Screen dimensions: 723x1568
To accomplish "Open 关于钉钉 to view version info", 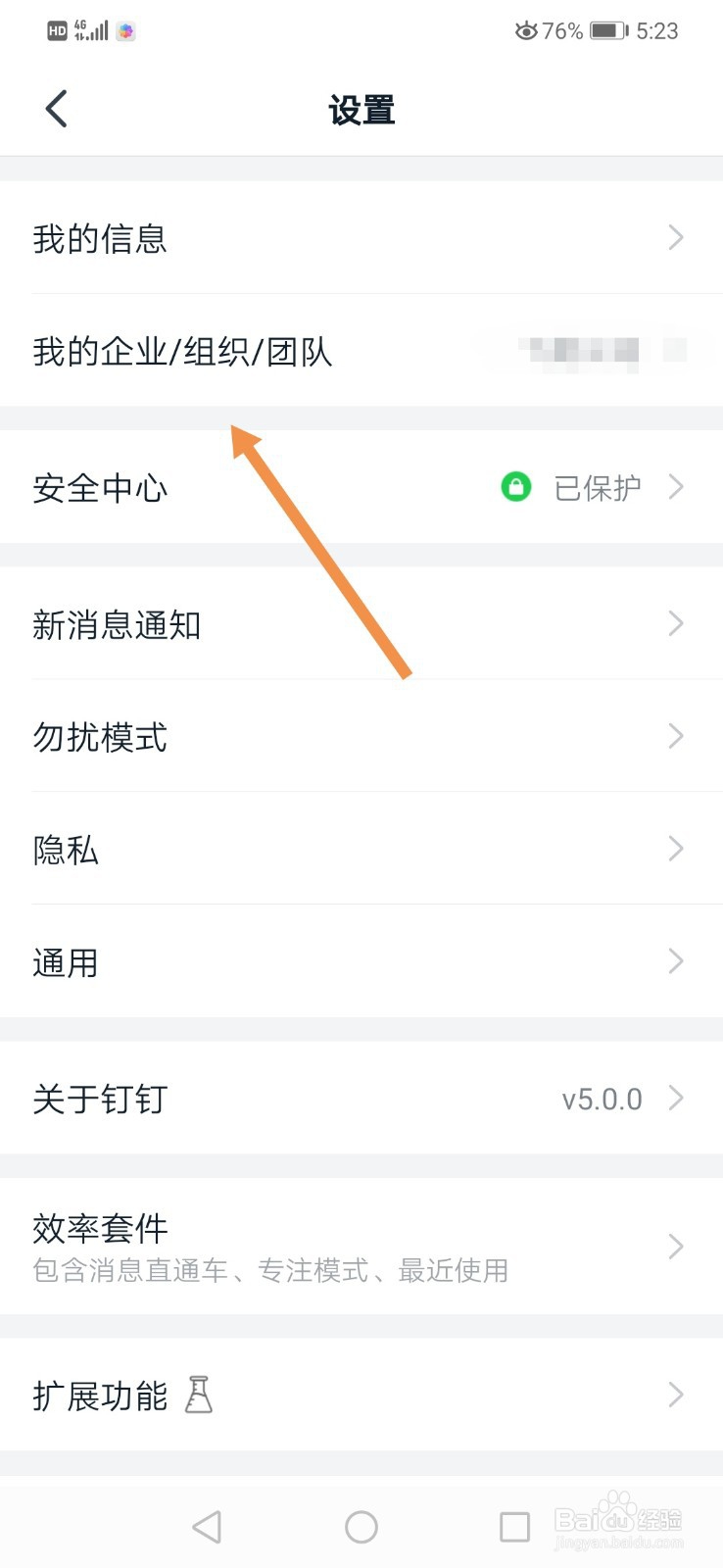I will (x=361, y=1099).
